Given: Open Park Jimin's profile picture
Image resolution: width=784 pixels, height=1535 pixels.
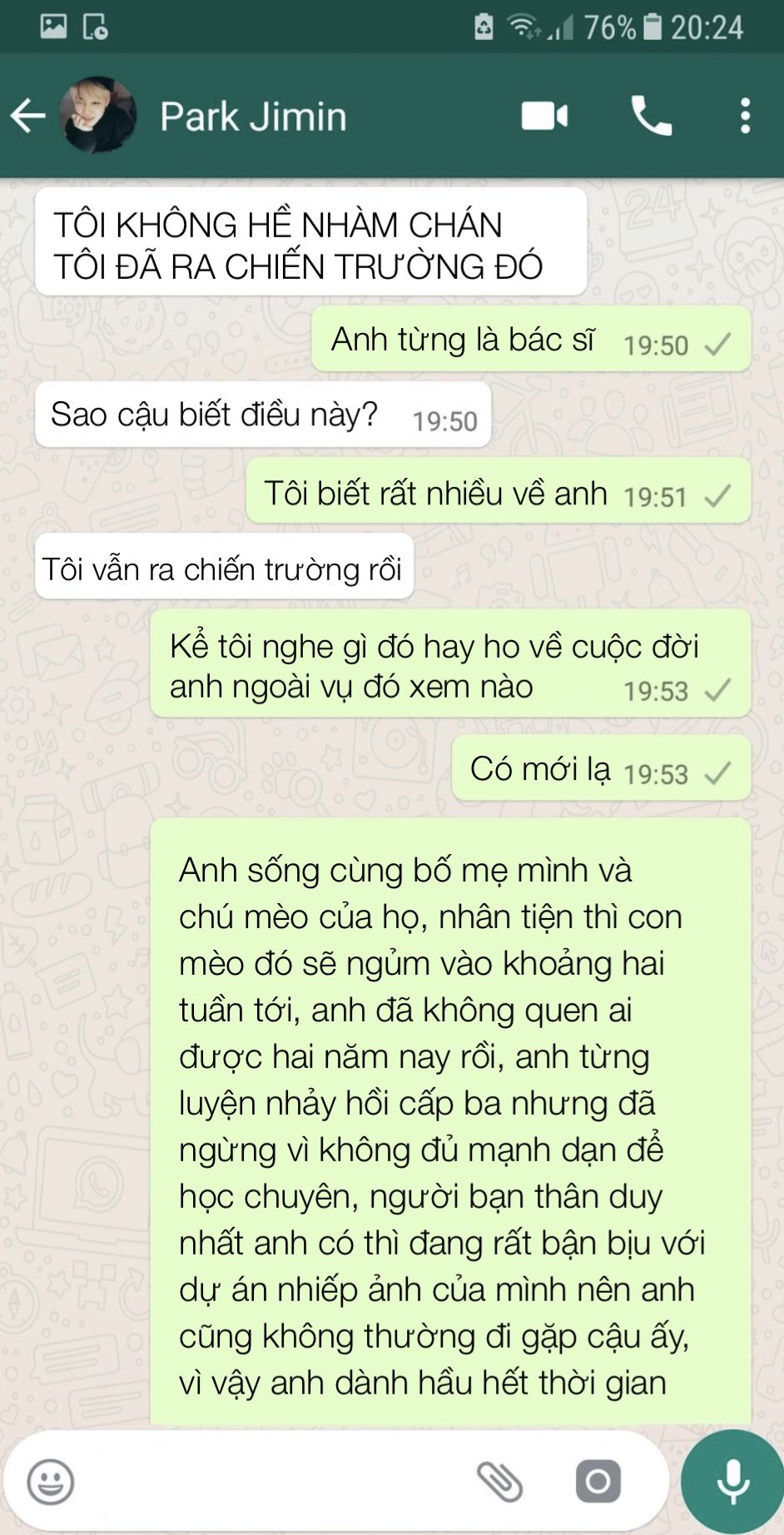Looking at the screenshot, I should pyautogui.click(x=98, y=116).
